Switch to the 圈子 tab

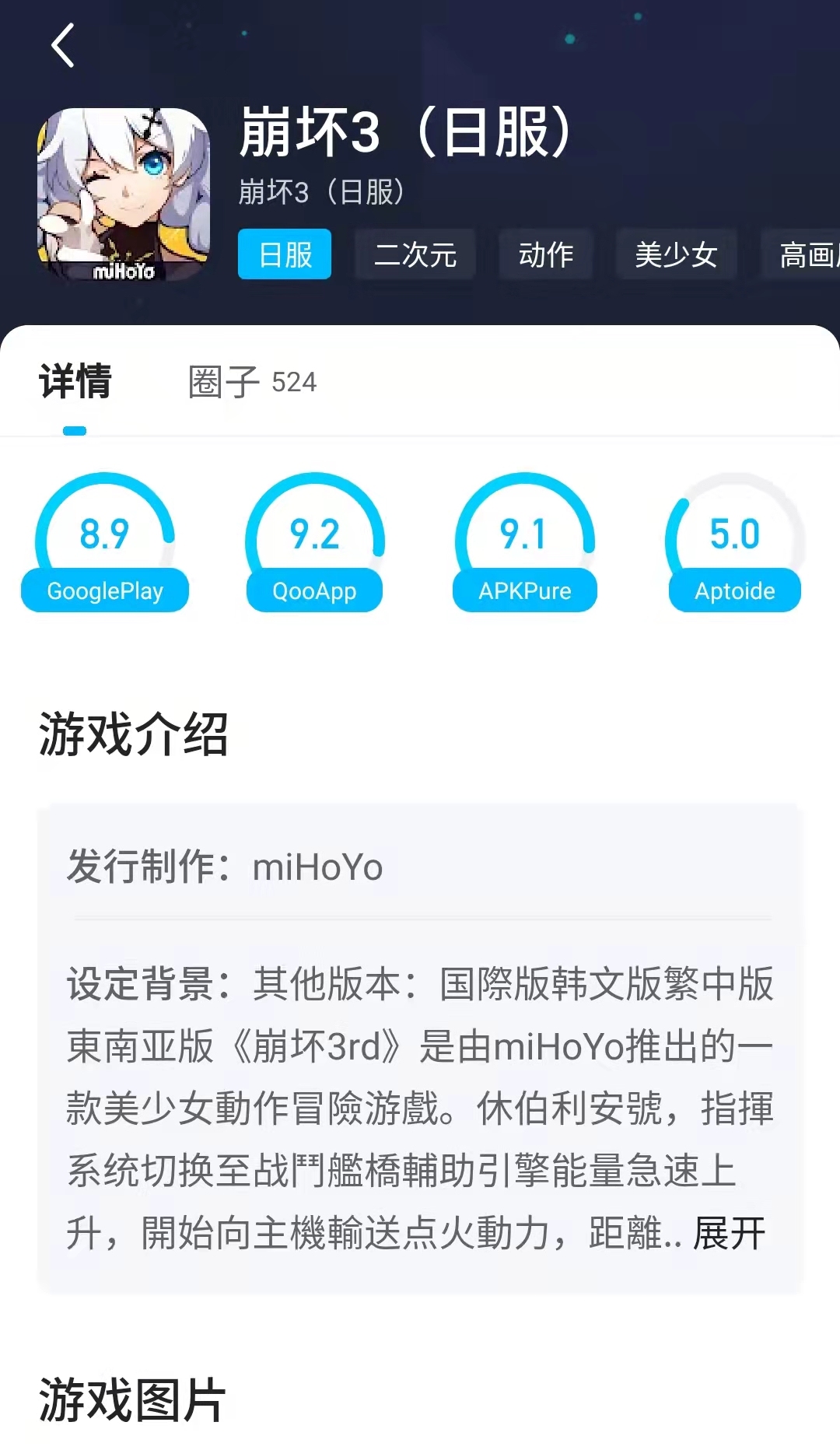point(252,382)
